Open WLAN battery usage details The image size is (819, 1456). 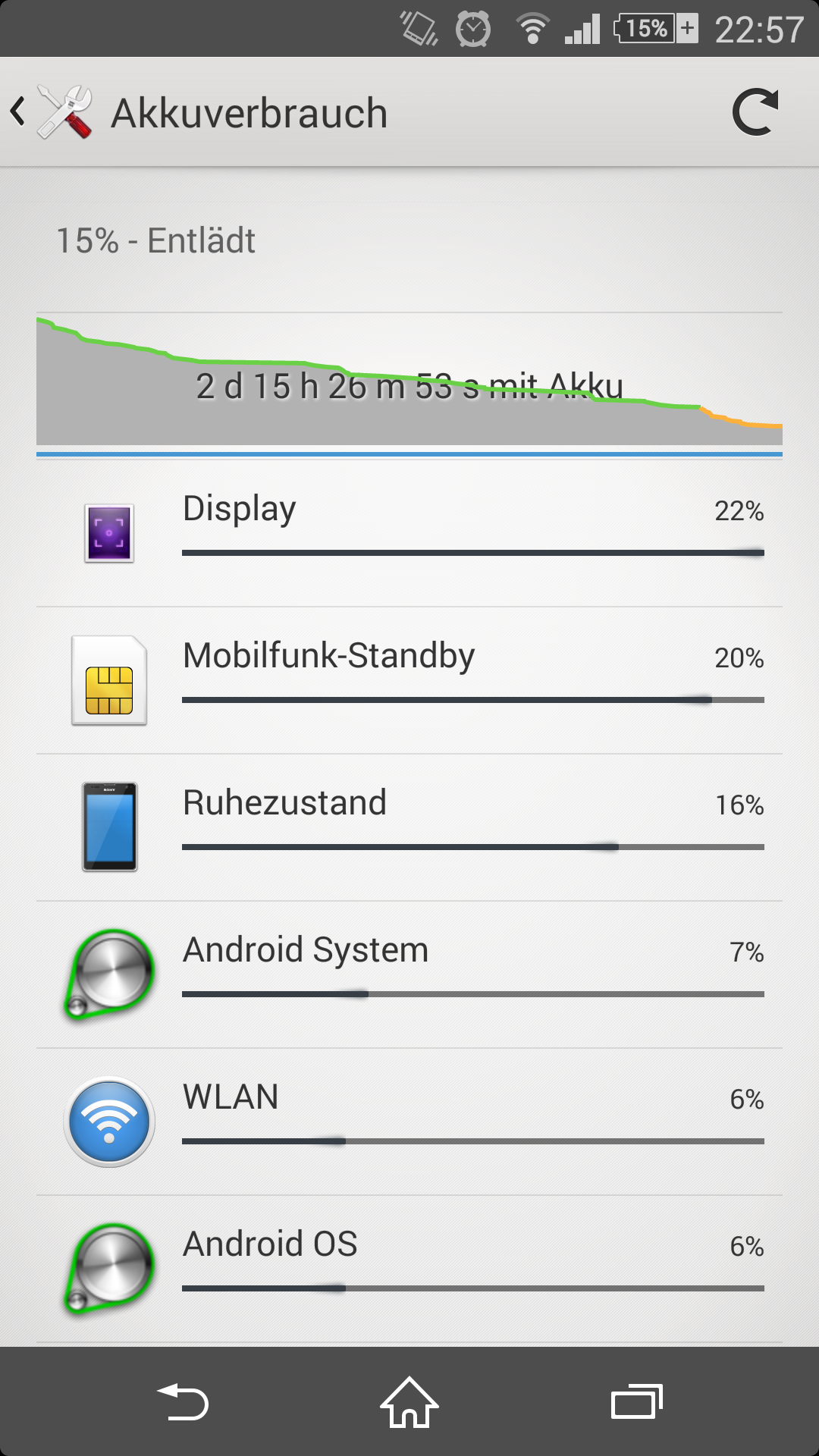coord(409,1122)
